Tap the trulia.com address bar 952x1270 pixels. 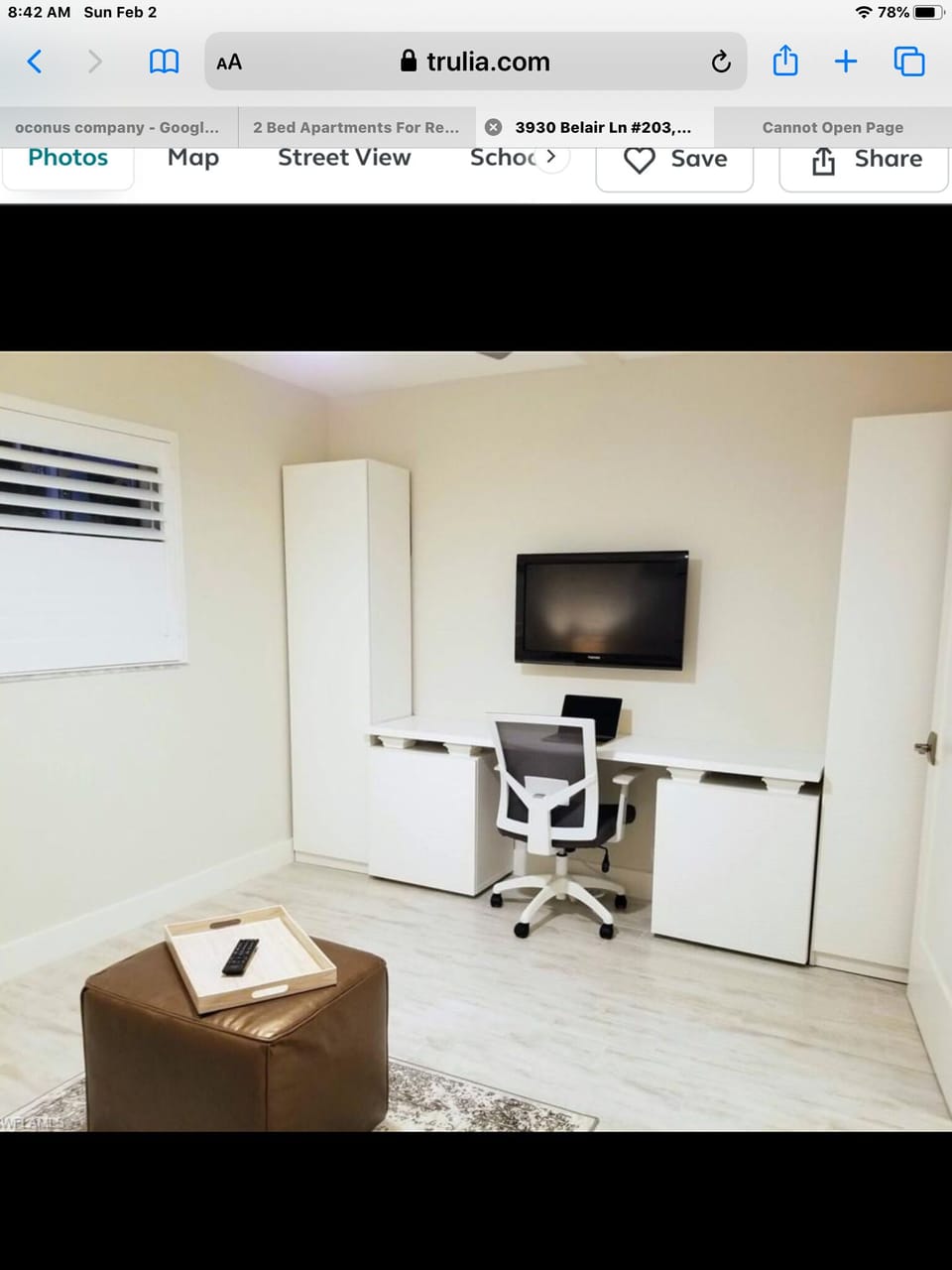coord(476,63)
